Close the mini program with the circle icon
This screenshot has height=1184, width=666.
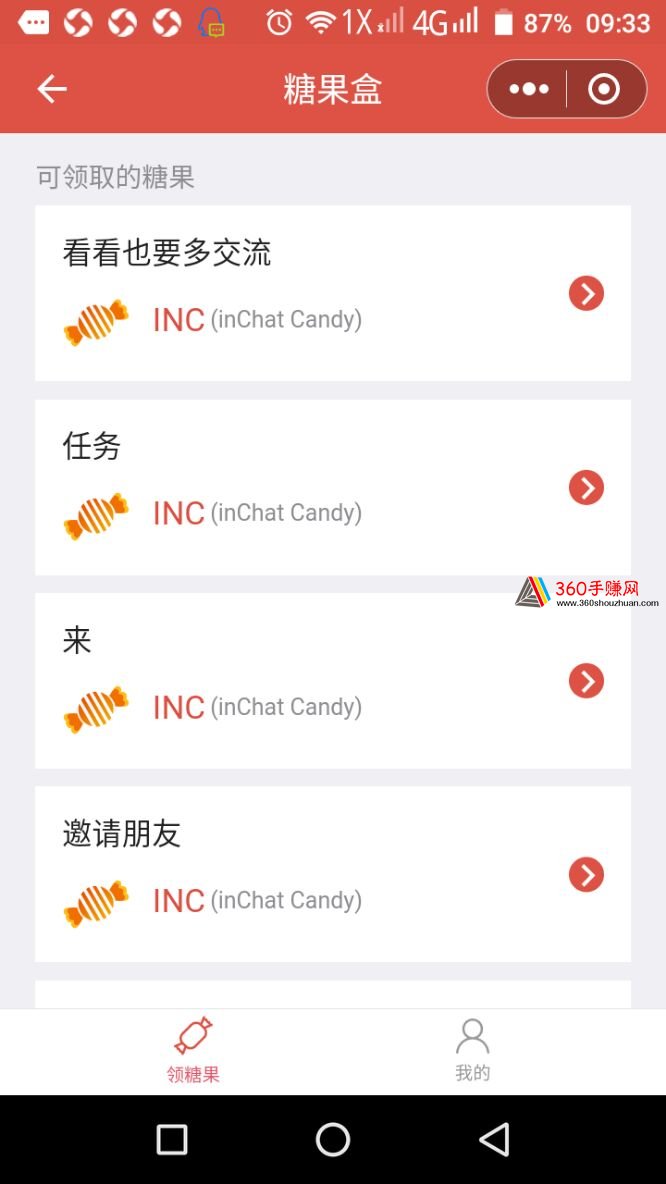click(603, 89)
